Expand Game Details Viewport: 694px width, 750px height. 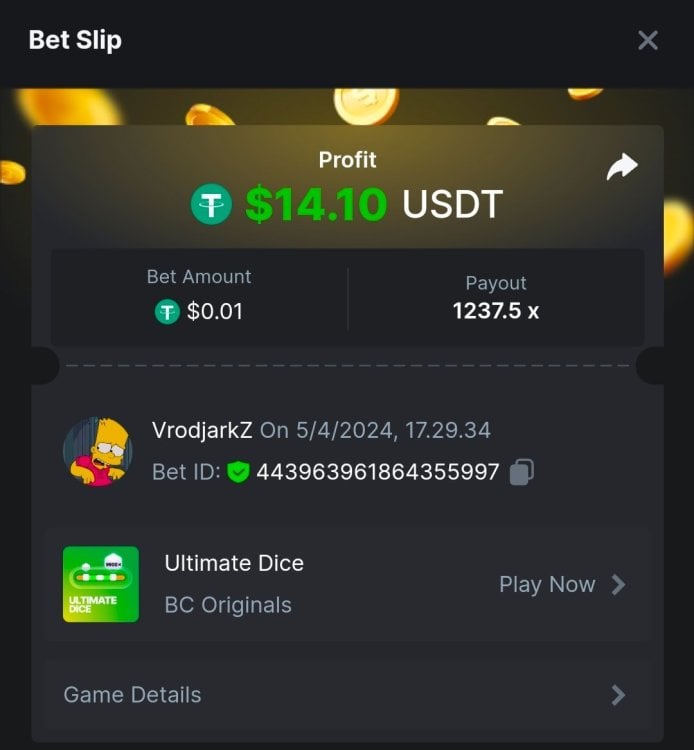[x=346, y=695]
